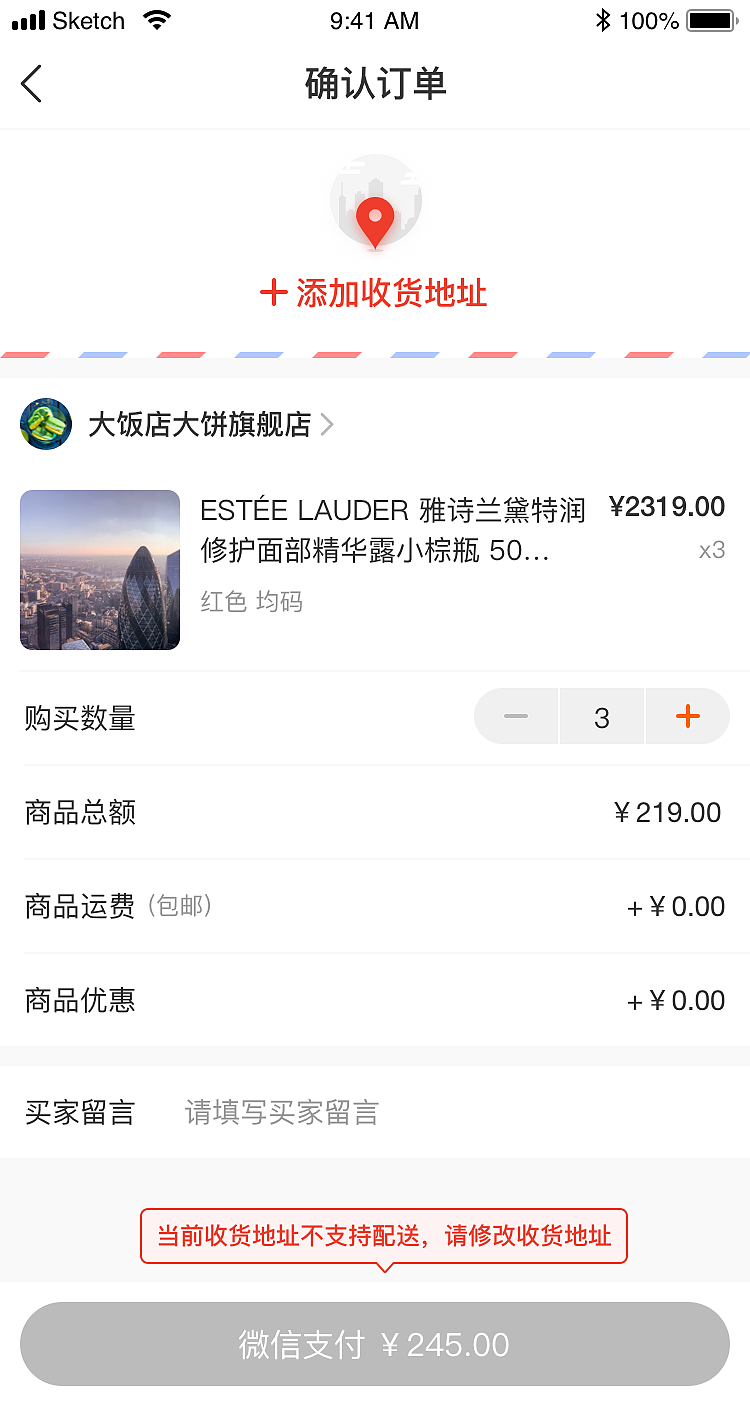The image size is (750, 1406).
Task: Tap the 大饭店大饼旗舰店 store avatar
Action: (x=46, y=424)
